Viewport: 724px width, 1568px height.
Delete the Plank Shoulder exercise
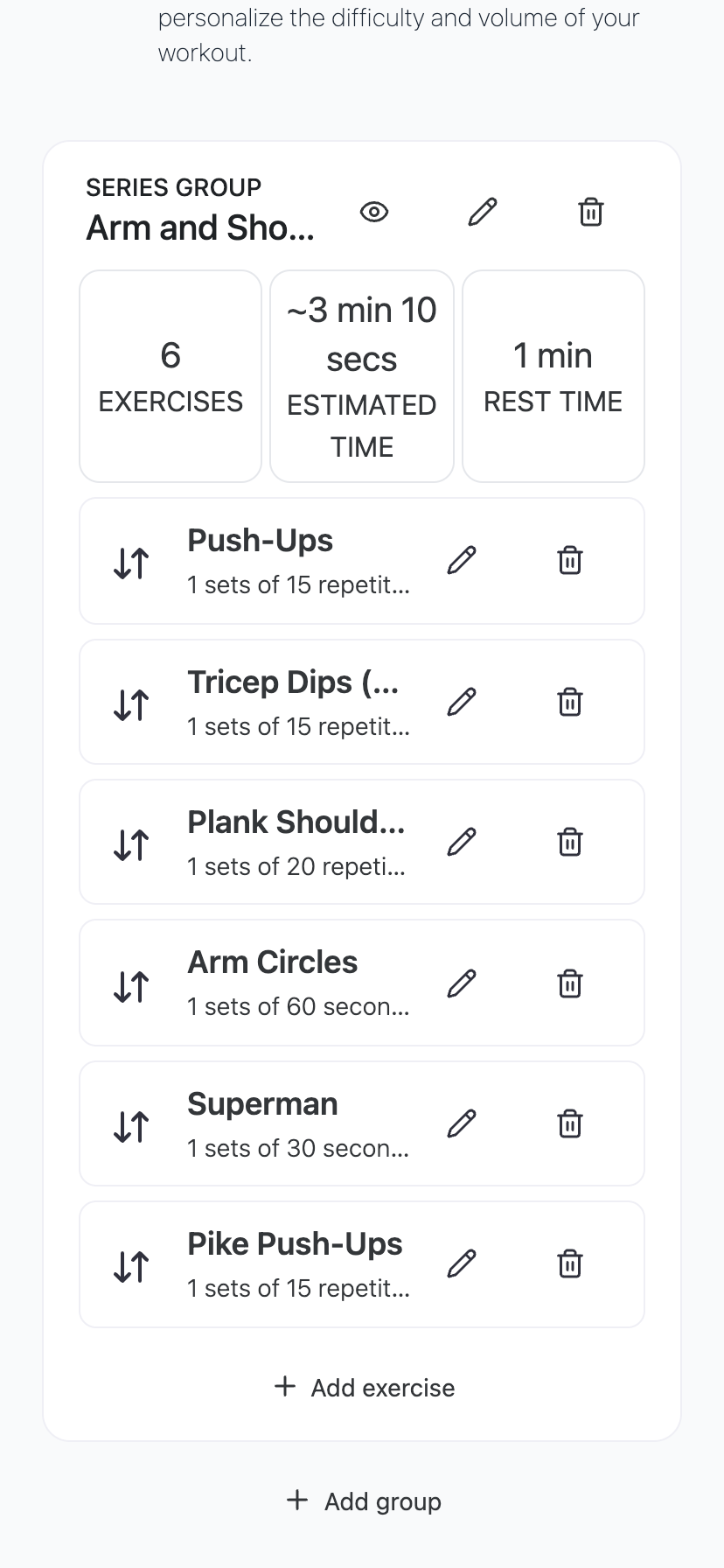tap(570, 842)
